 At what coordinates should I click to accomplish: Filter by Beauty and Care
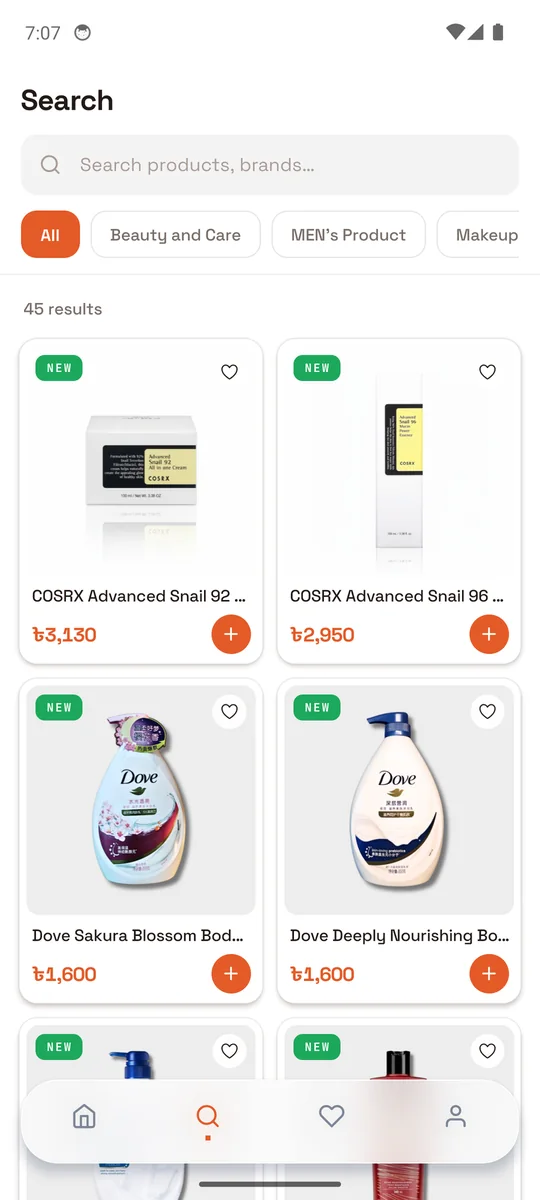click(x=175, y=235)
